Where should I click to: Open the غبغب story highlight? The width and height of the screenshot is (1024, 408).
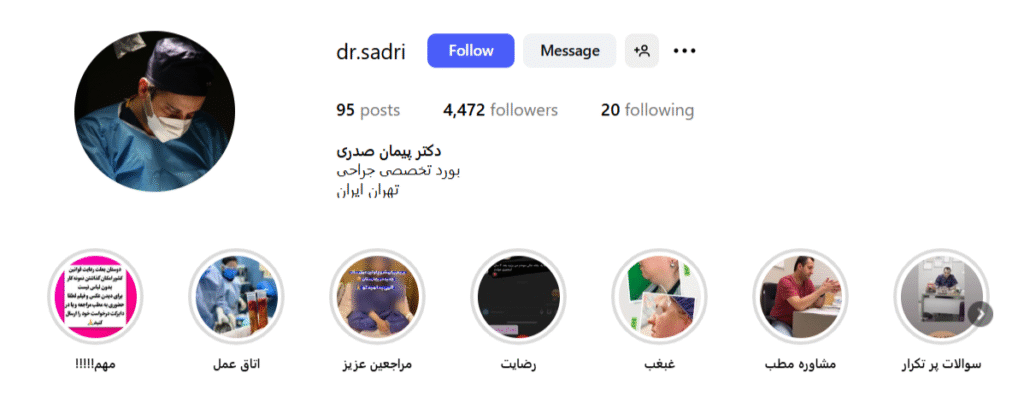click(x=659, y=296)
